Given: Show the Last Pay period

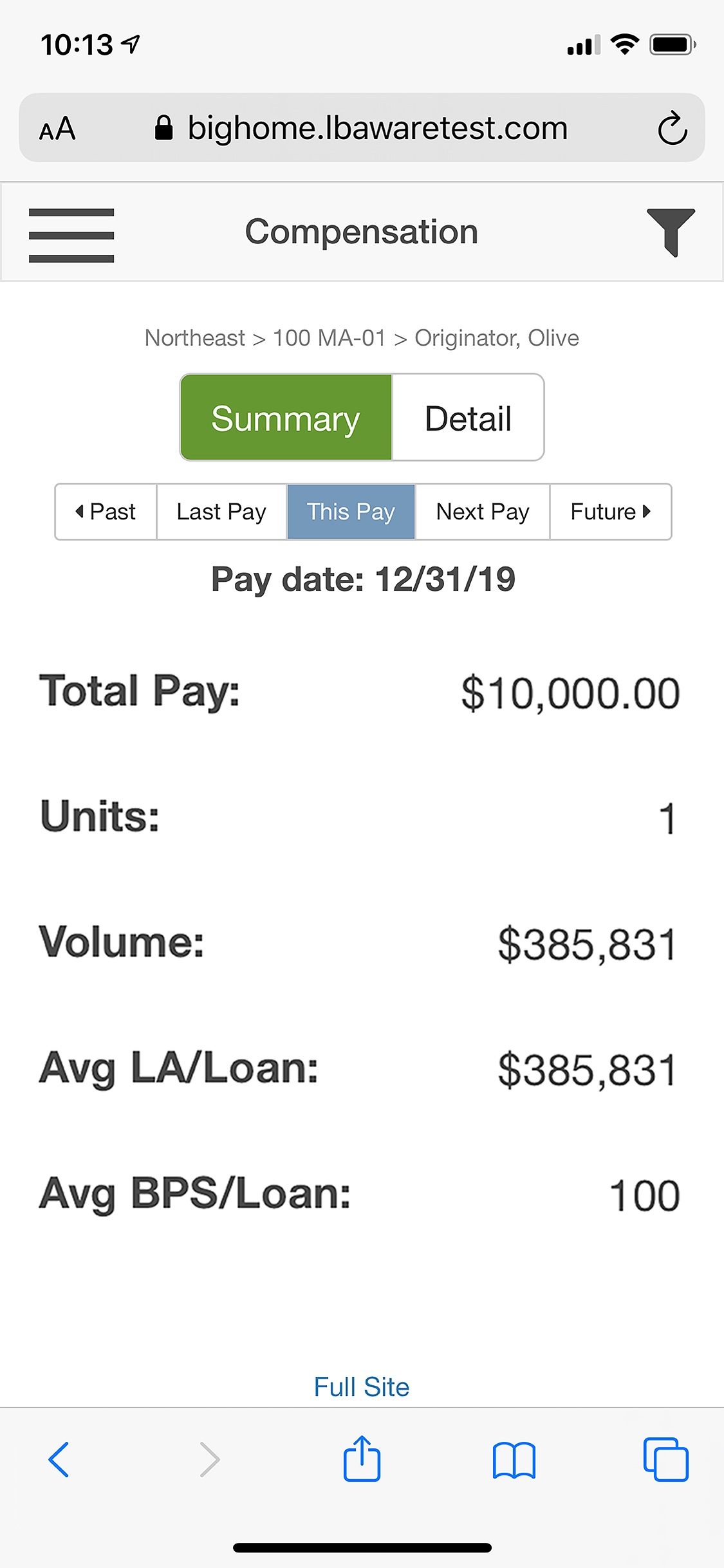Looking at the screenshot, I should coord(221,512).
